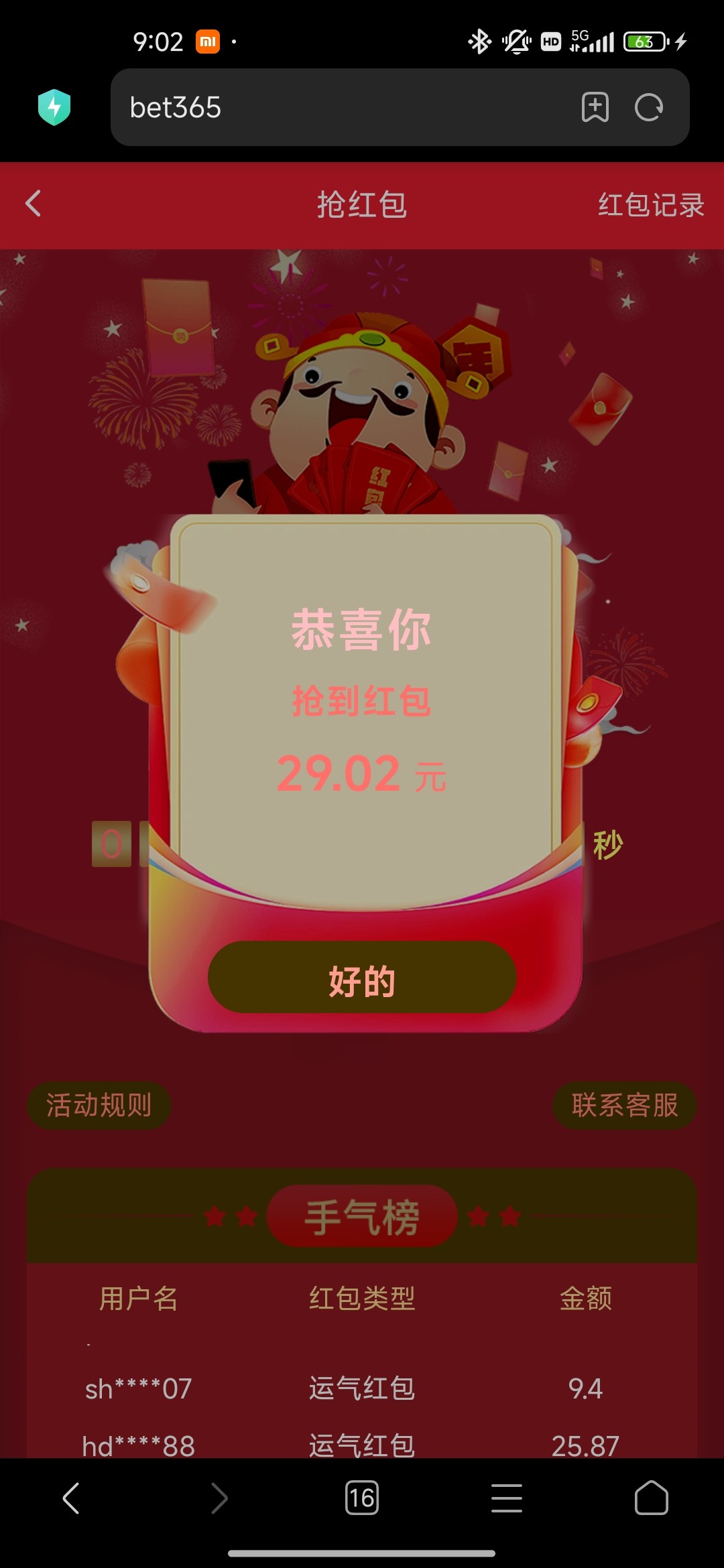
Task: Open the browser security shield
Action: (54, 107)
